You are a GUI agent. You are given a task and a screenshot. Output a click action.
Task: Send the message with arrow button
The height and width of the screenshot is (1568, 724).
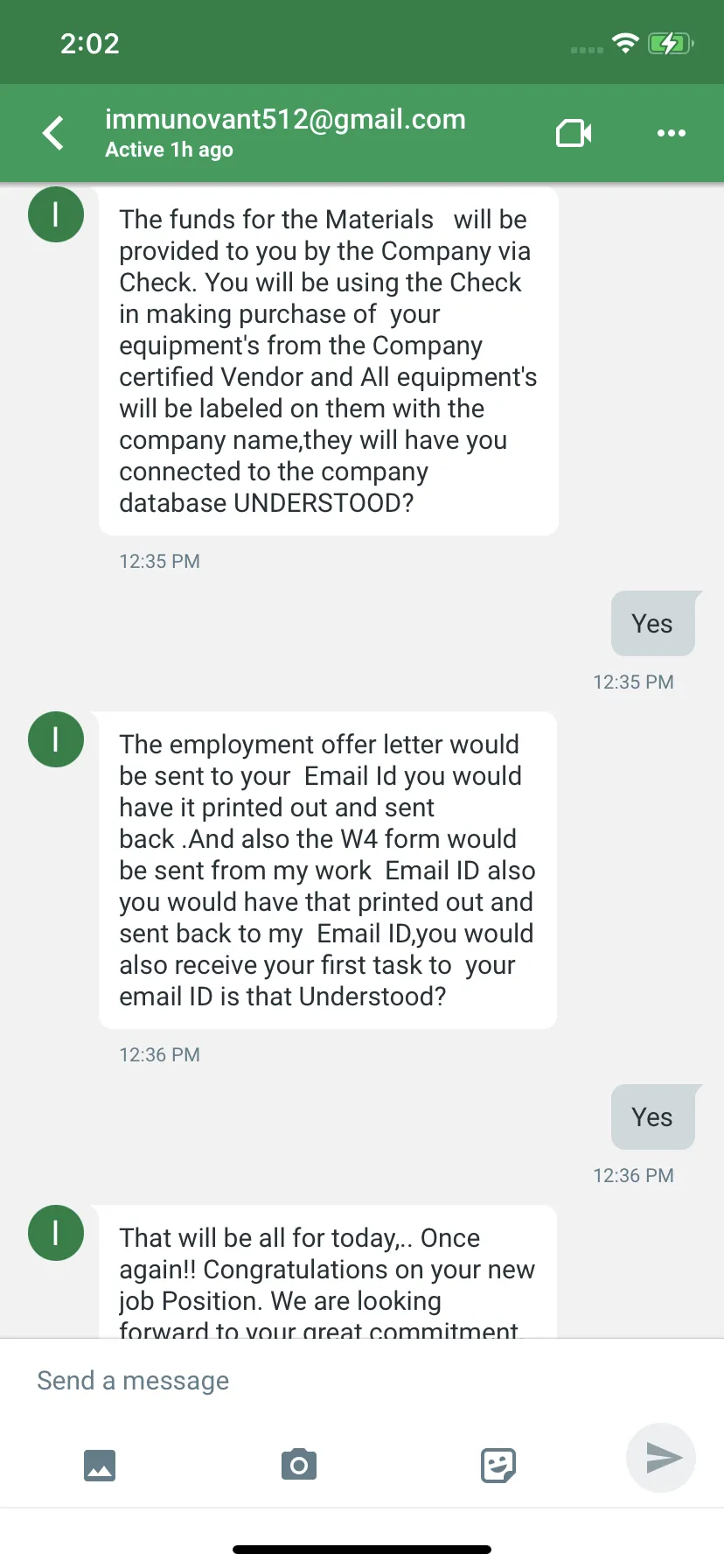[x=661, y=1458]
